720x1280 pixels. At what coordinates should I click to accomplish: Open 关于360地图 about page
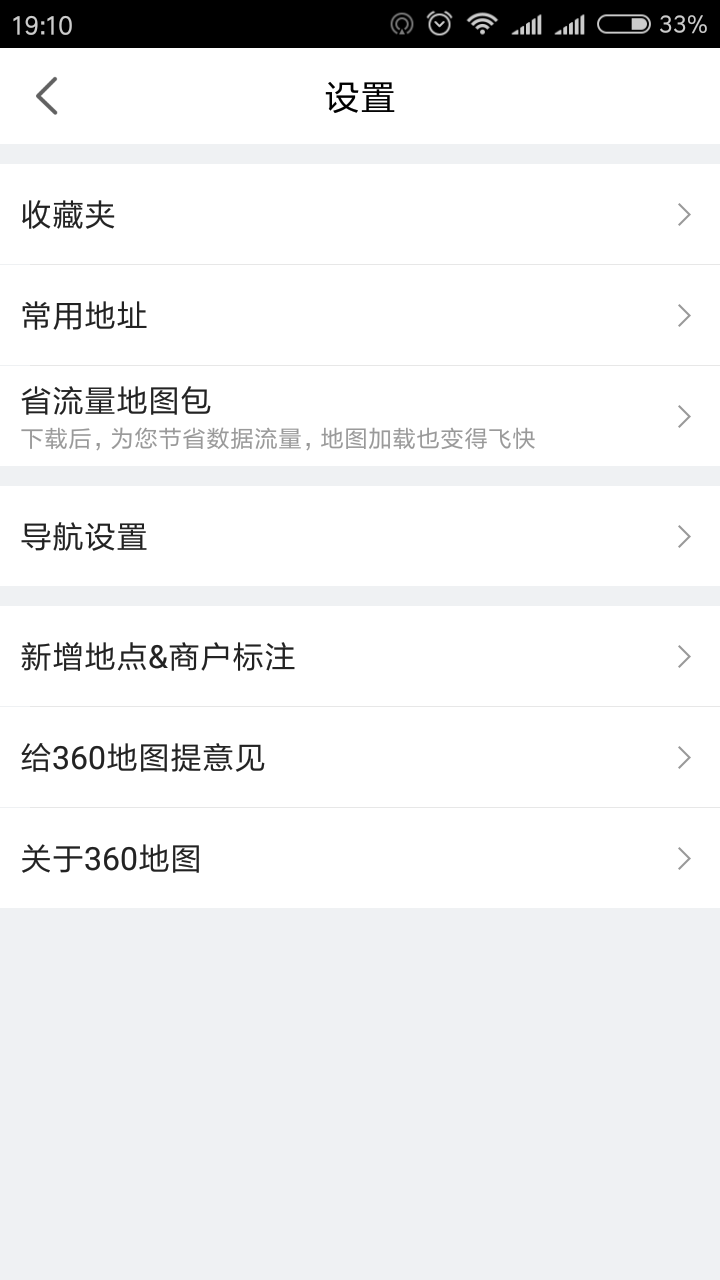[x=360, y=859]
